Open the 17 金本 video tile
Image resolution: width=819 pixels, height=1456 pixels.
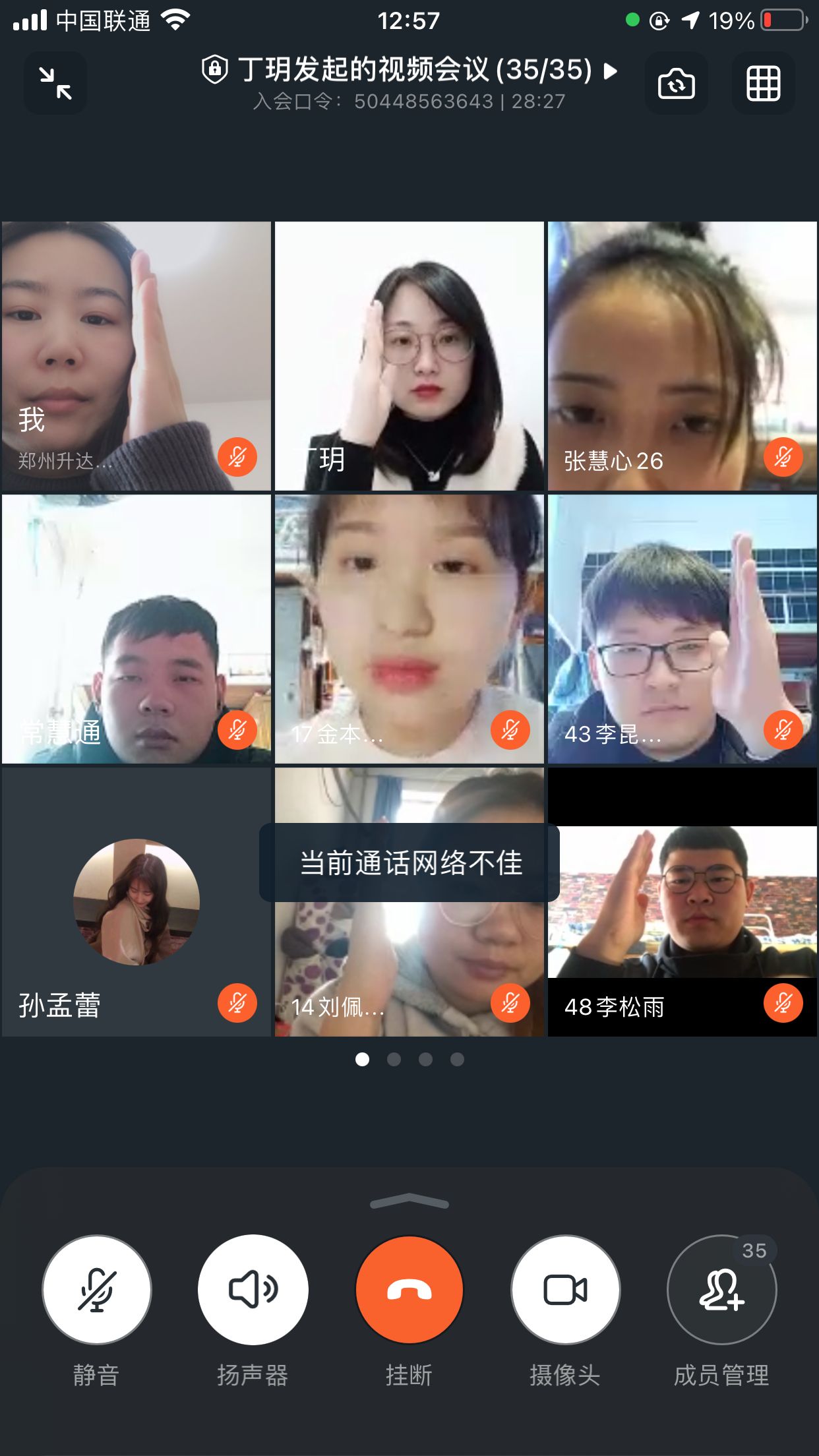[x=409, y=629]
